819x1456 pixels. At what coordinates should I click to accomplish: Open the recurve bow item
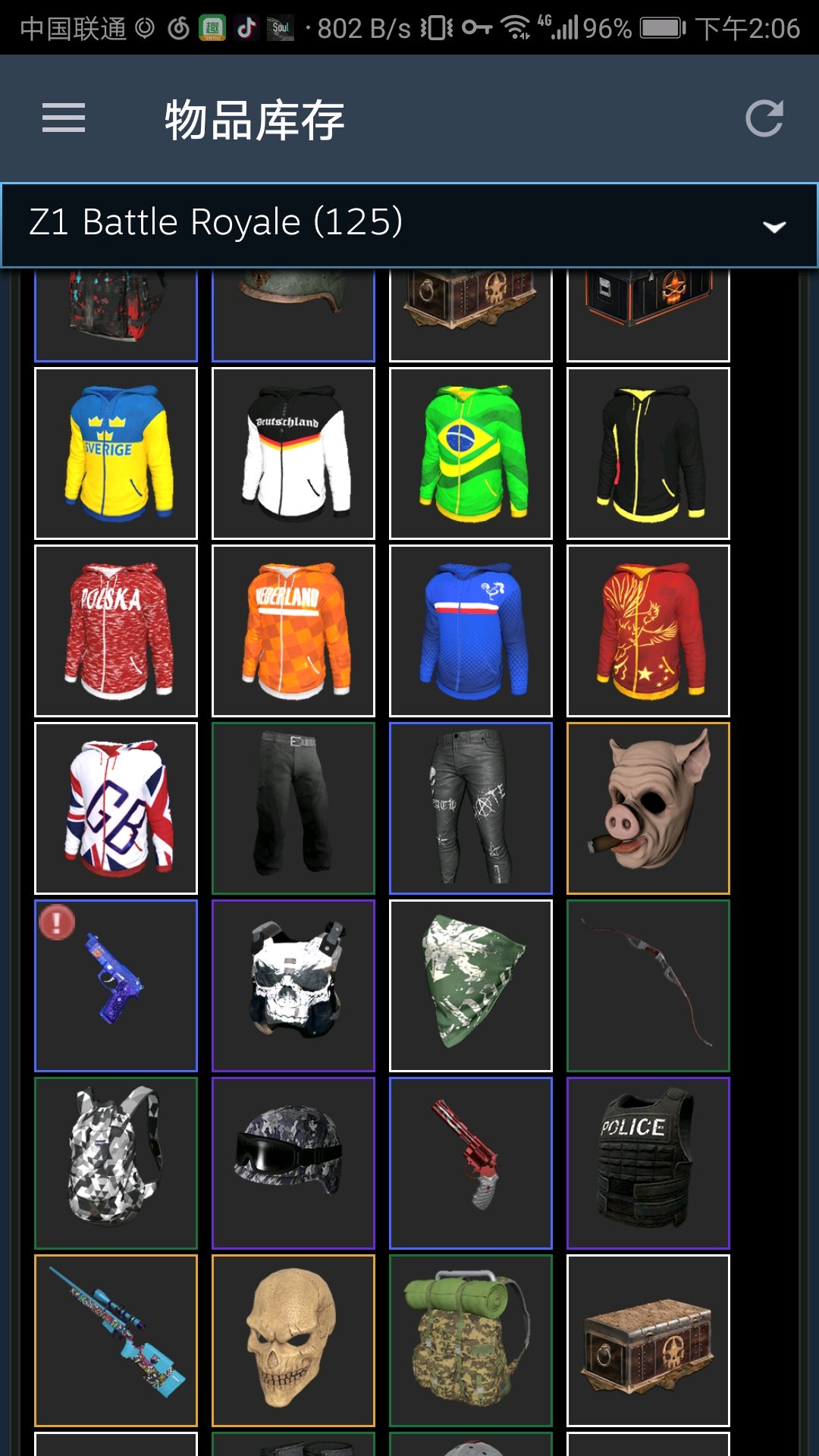click(x=648, y=986)
